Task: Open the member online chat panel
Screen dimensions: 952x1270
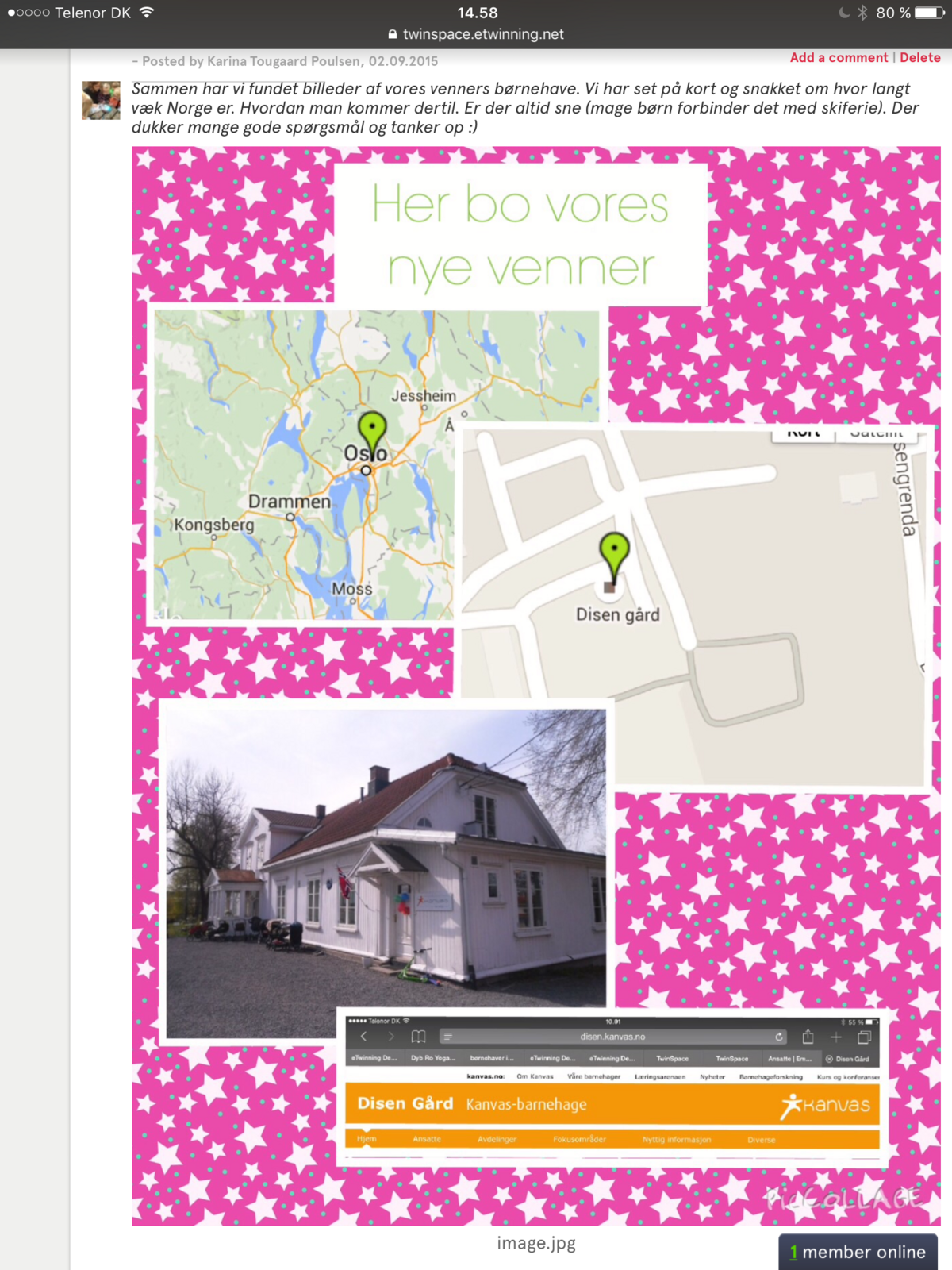Action: tap(858, 1252)
